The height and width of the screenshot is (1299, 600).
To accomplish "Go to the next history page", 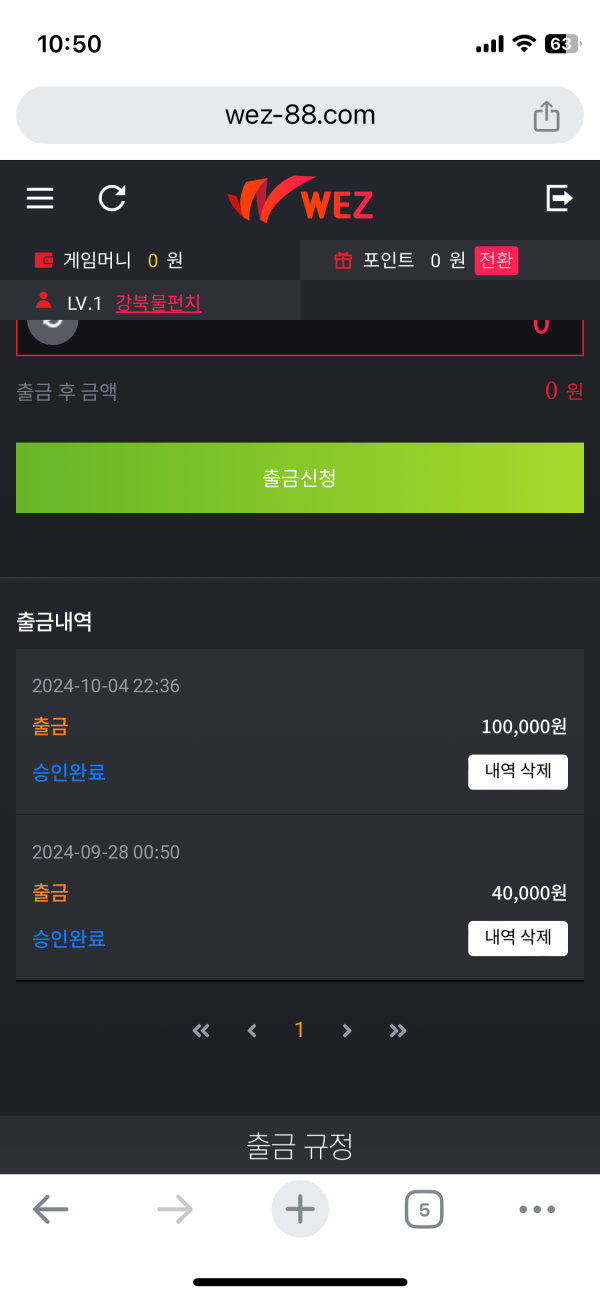I will click(347, 1031).
